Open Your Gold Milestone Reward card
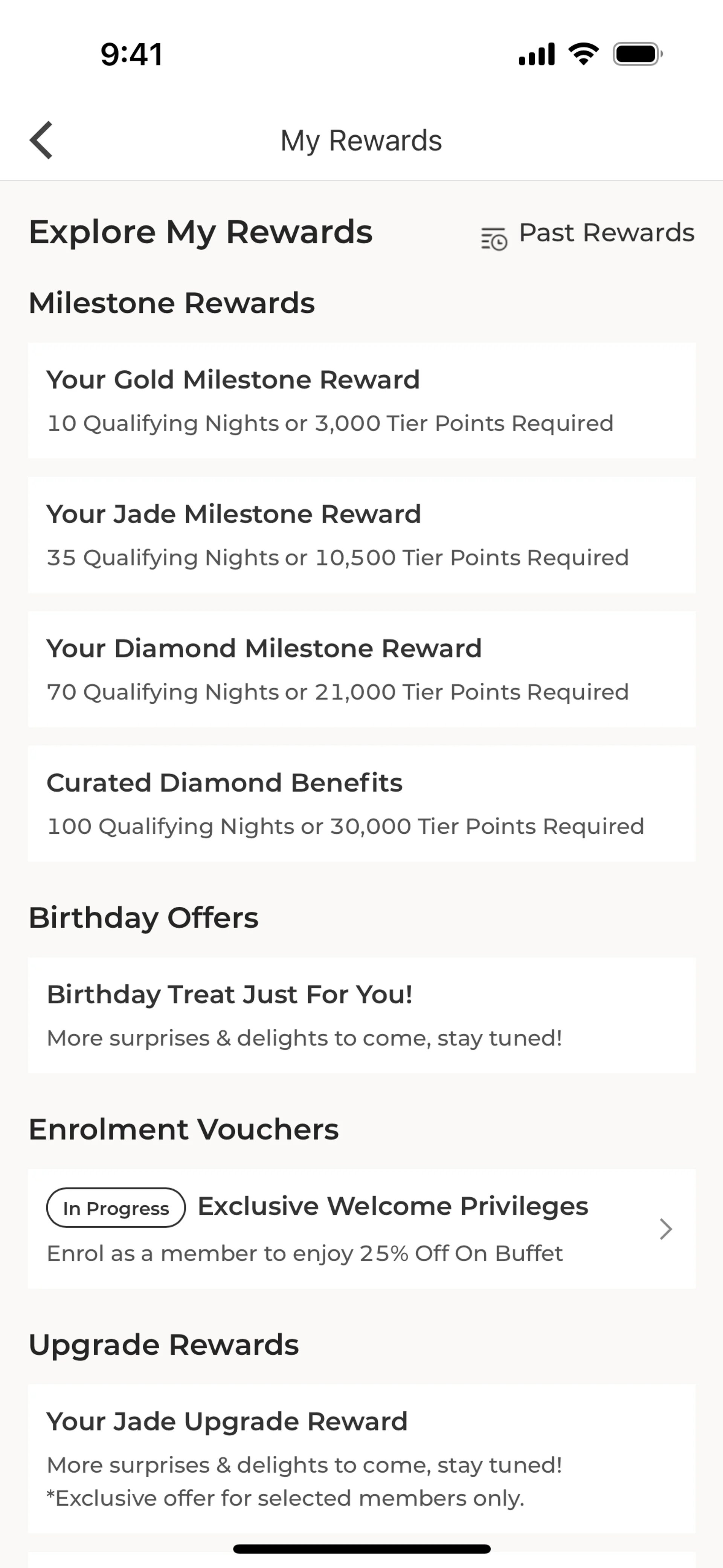 point(361,400)
